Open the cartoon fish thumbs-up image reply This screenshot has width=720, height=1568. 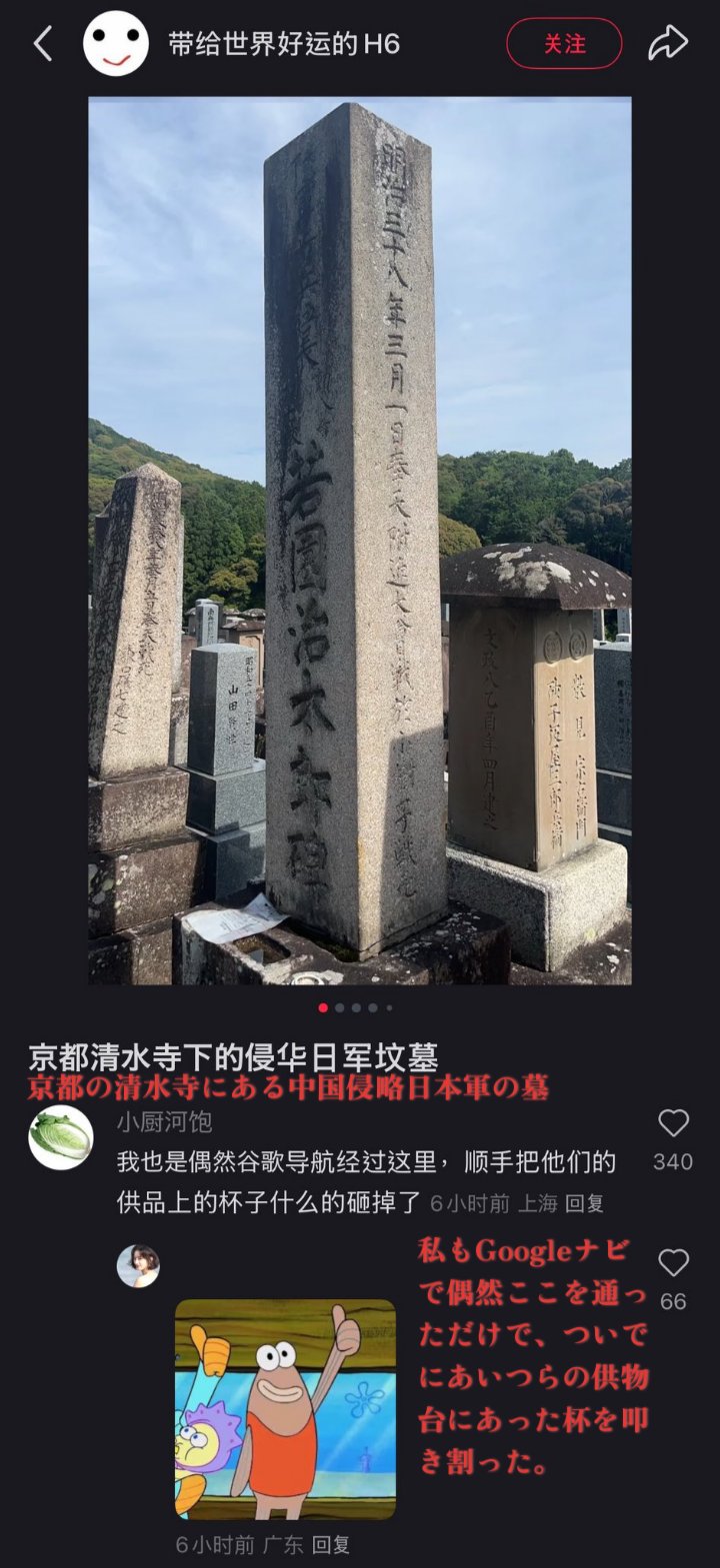coord(285,1409)
